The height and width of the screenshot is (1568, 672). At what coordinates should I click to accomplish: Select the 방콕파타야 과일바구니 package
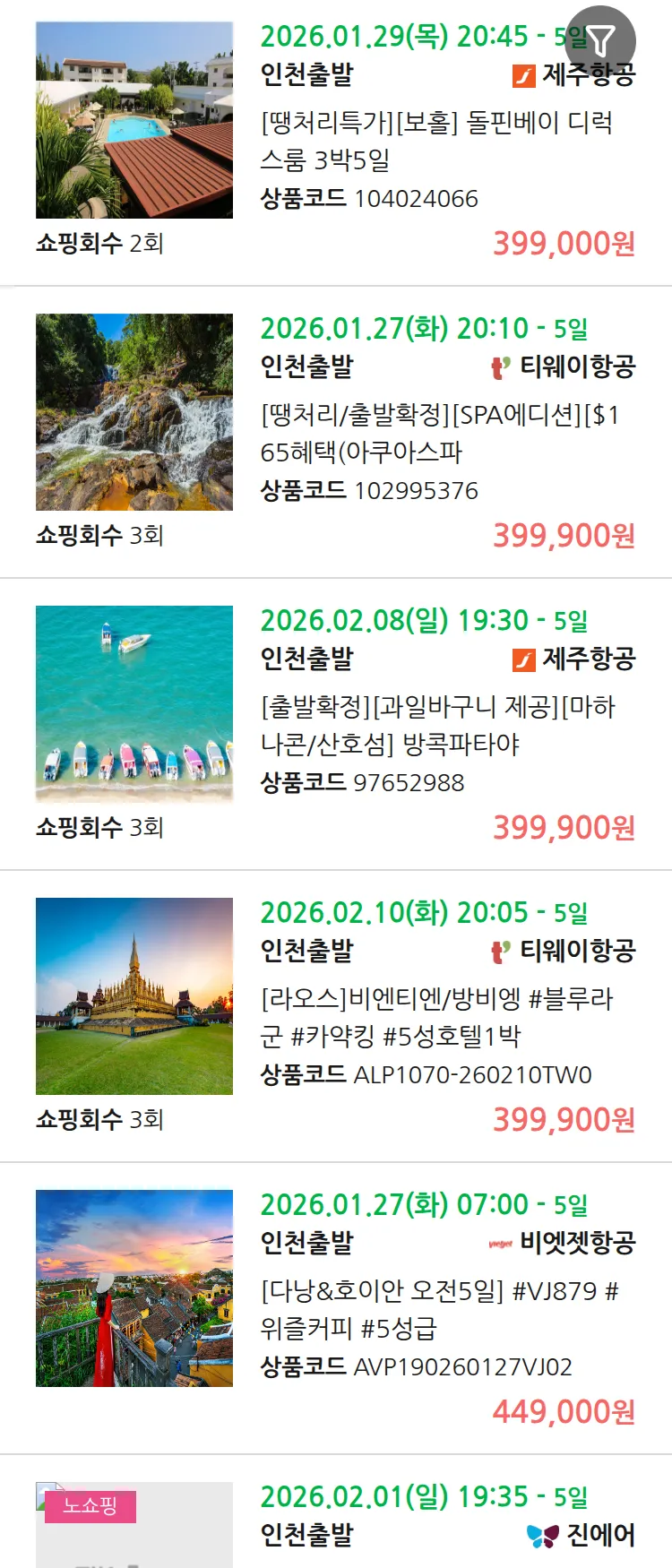point(437,725)
